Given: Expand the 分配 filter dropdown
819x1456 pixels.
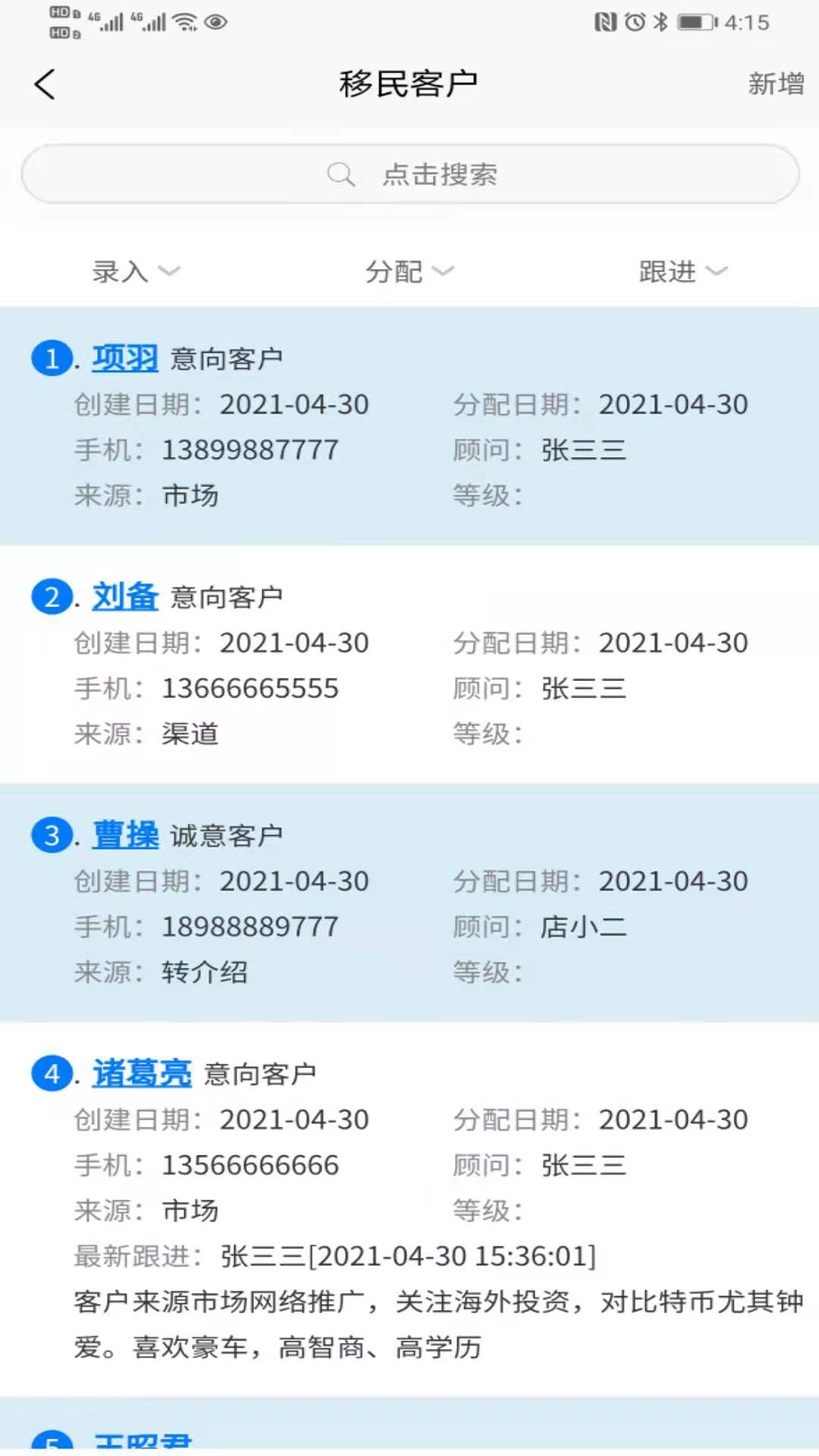Looking at the screenshot, I should [409, 271].
